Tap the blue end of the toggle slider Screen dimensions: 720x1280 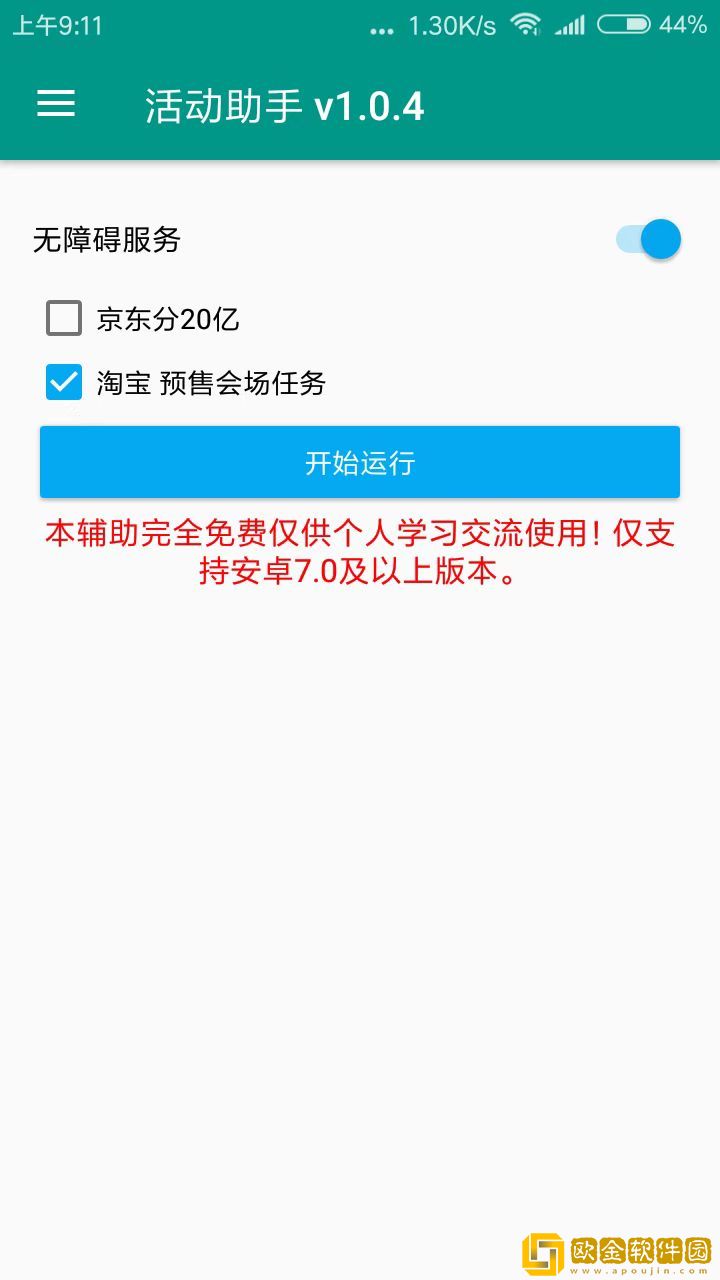click(660, 239)
